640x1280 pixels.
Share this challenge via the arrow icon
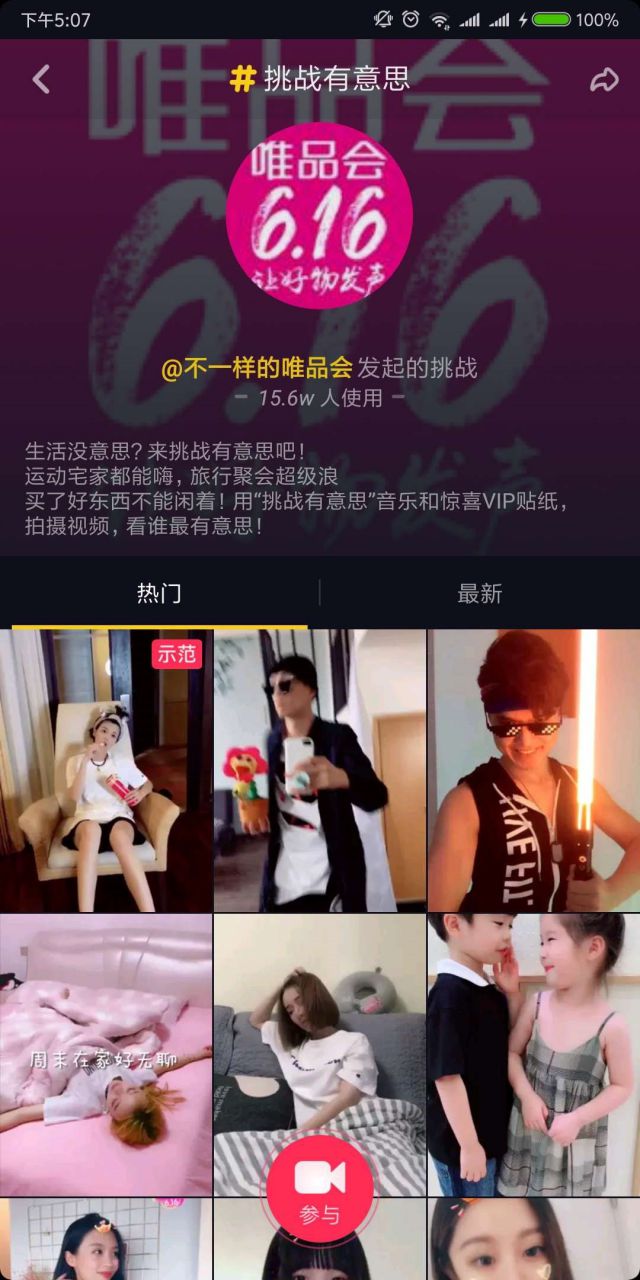tap(604, 80)
